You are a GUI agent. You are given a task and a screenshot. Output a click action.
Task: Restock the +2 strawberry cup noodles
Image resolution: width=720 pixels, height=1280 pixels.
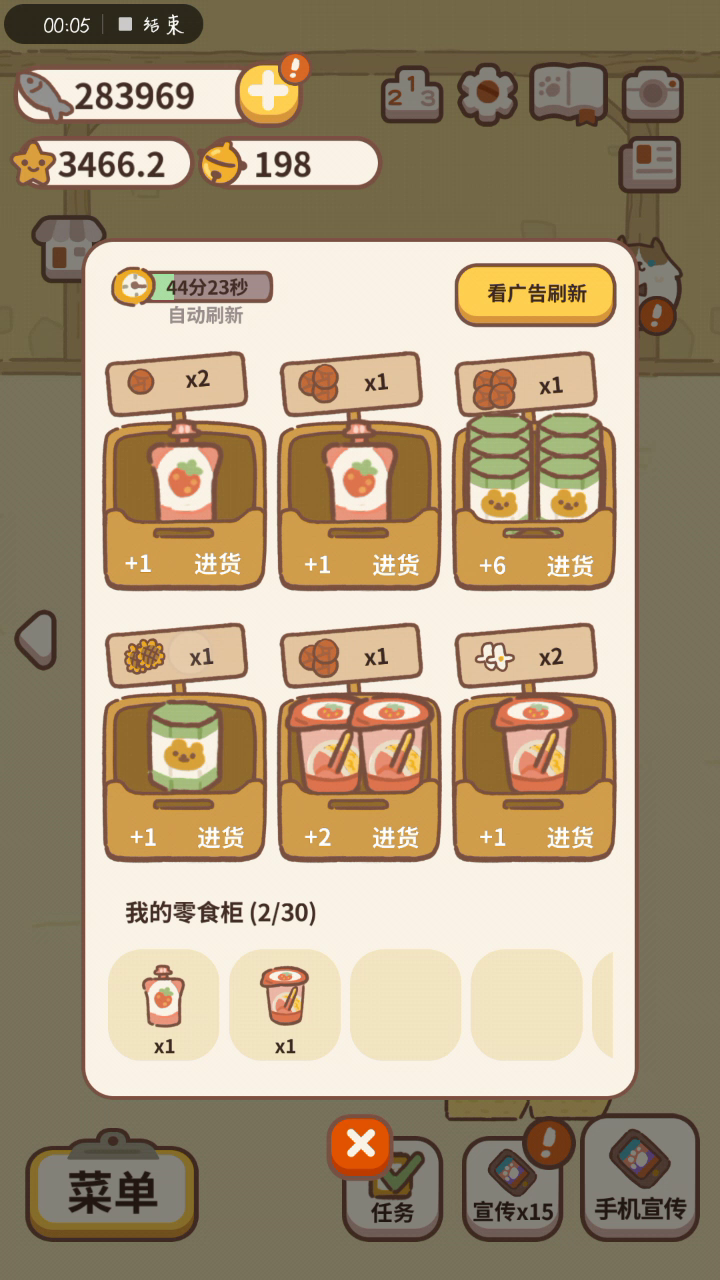395,837
